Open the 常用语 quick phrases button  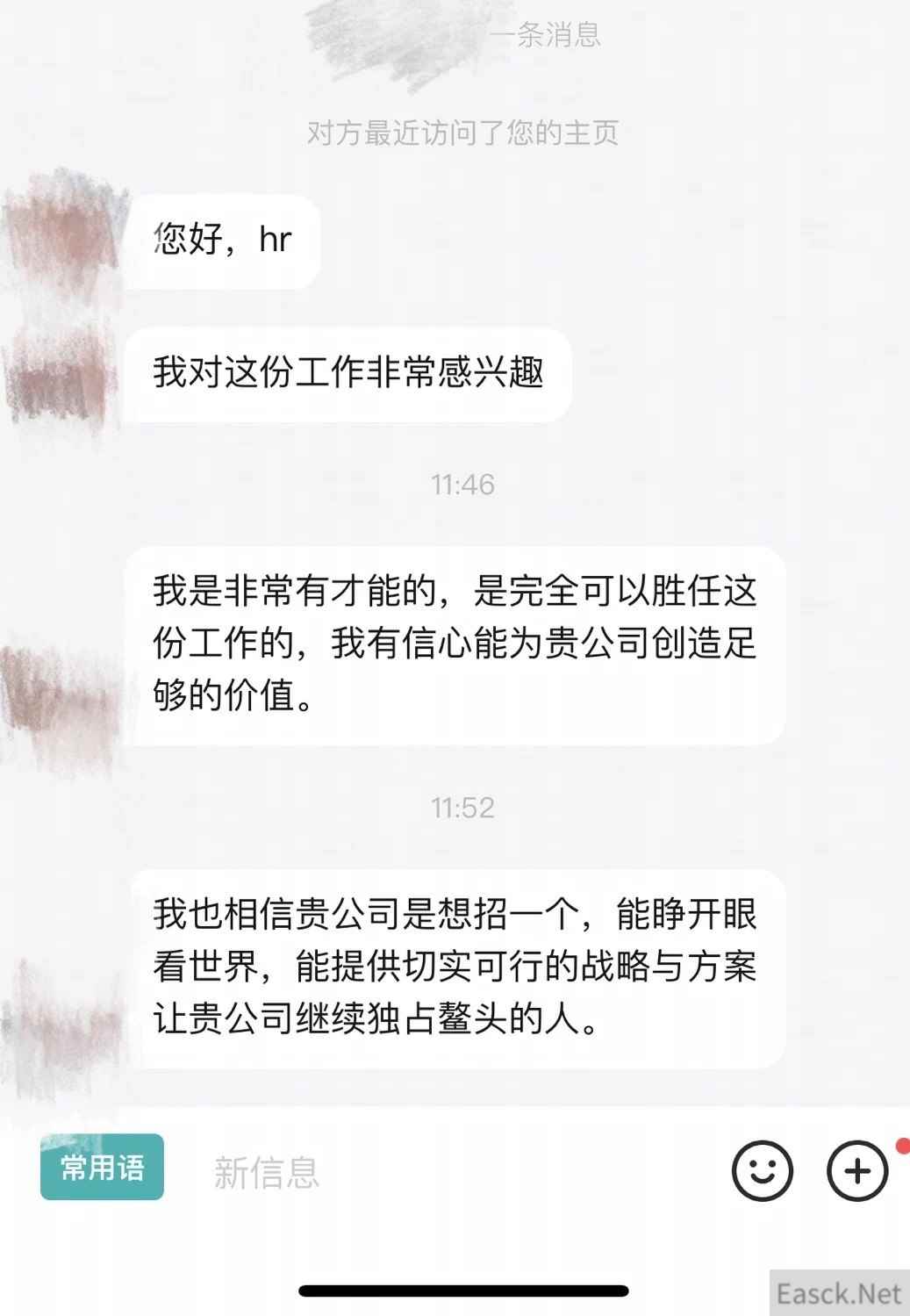click(x=102, y=1167)
